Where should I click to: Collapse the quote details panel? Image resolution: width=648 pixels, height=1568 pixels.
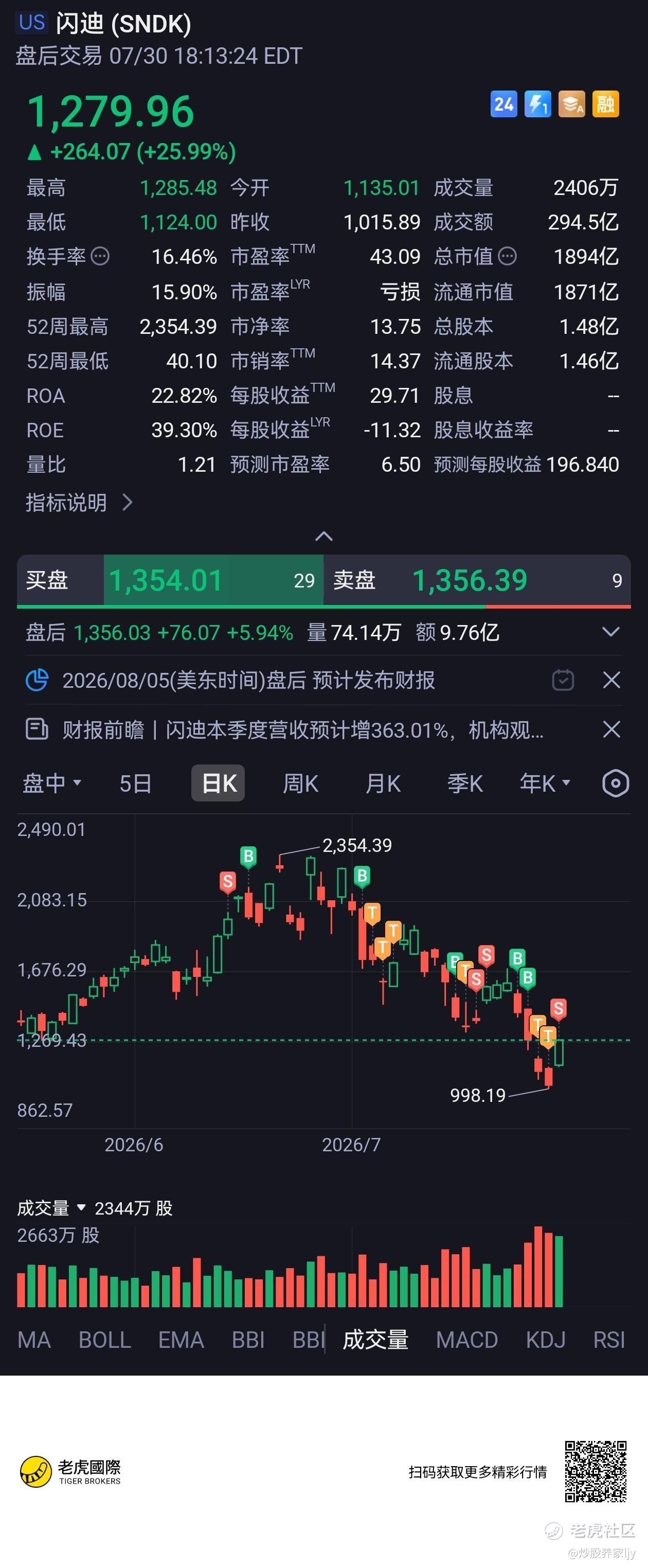(323, 536)
